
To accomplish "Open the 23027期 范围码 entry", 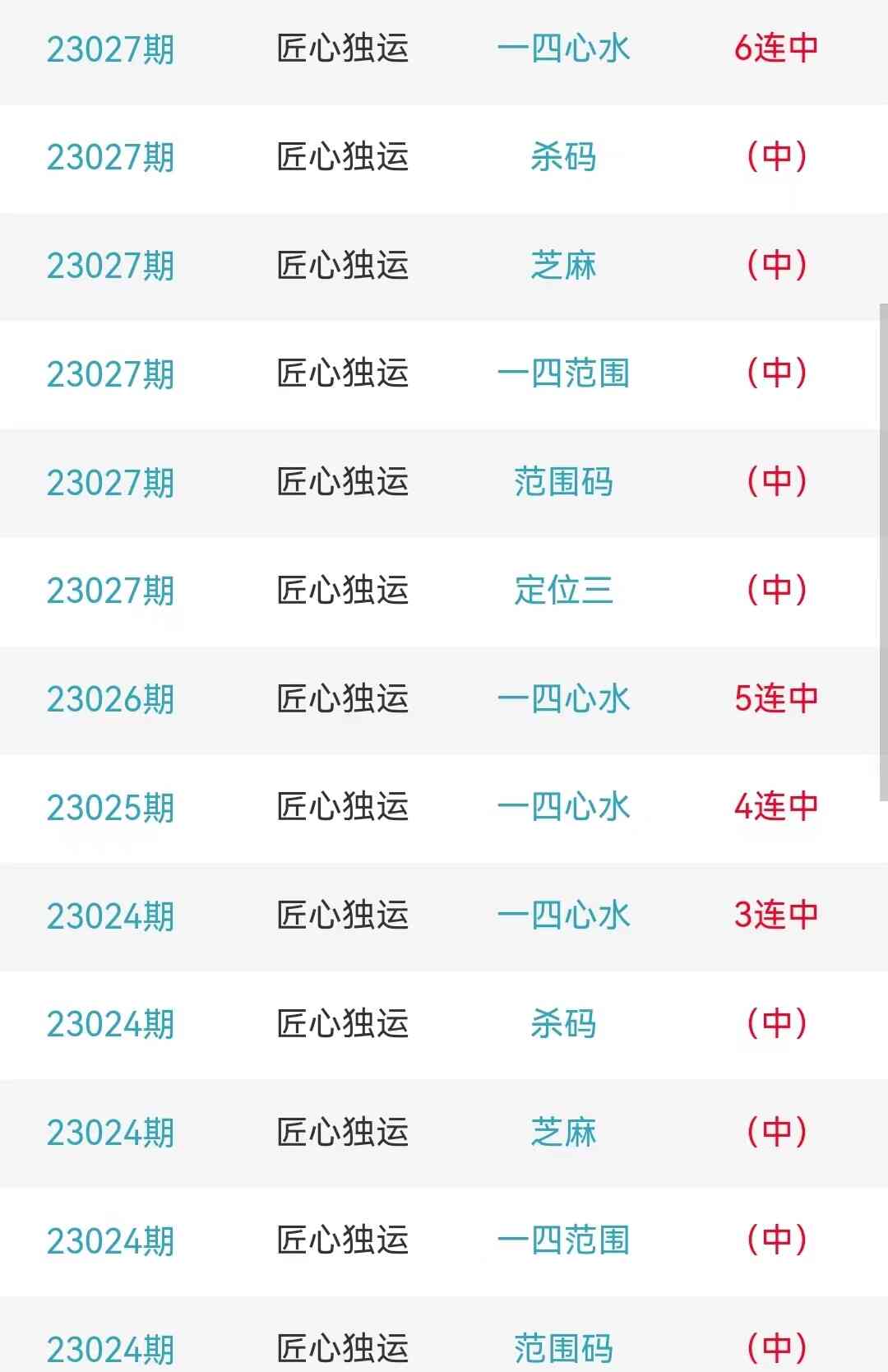I will pyautogui.click(x=563, y=483).
